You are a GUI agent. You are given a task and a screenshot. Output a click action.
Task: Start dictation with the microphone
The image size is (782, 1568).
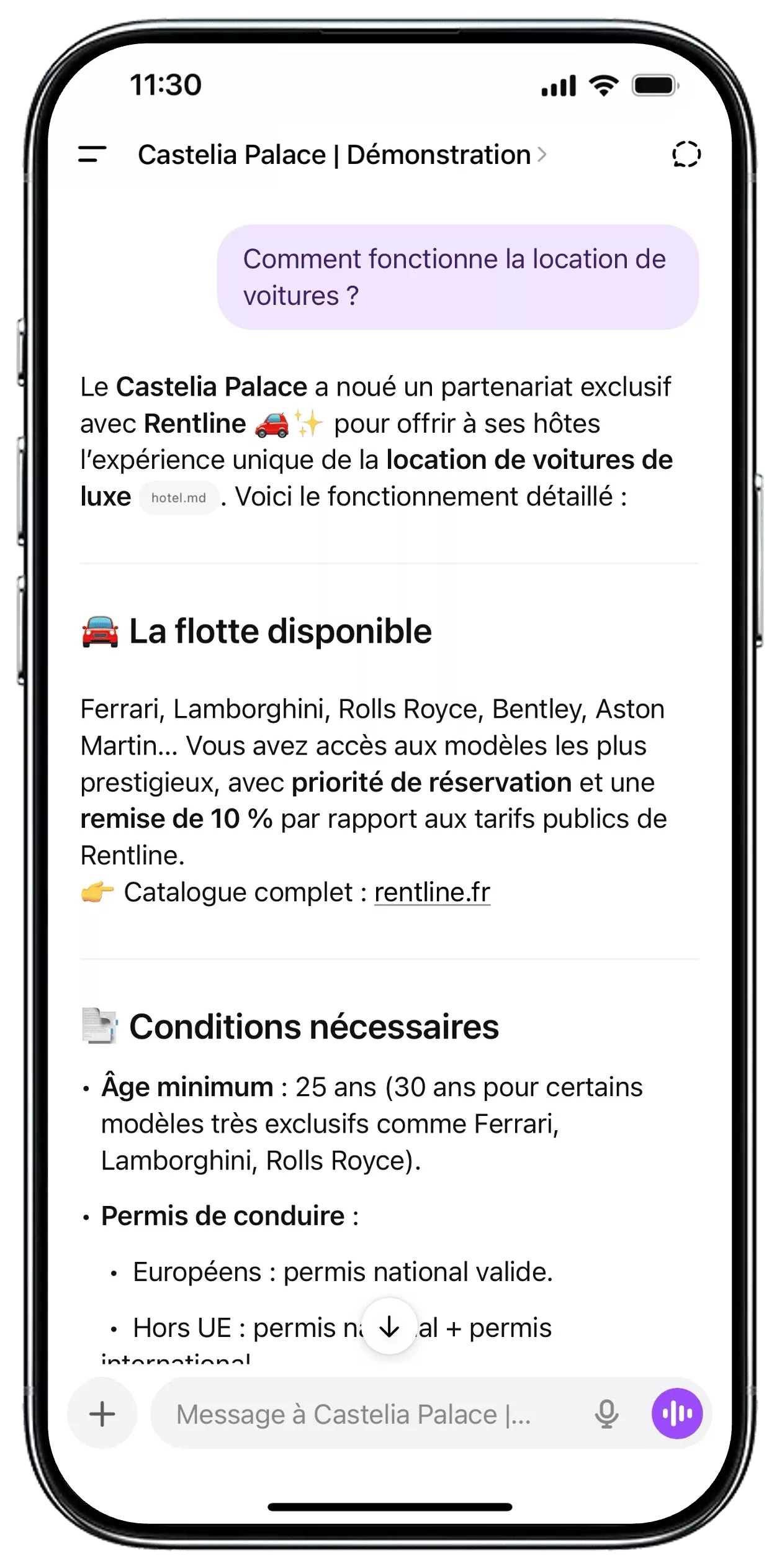606,1415
